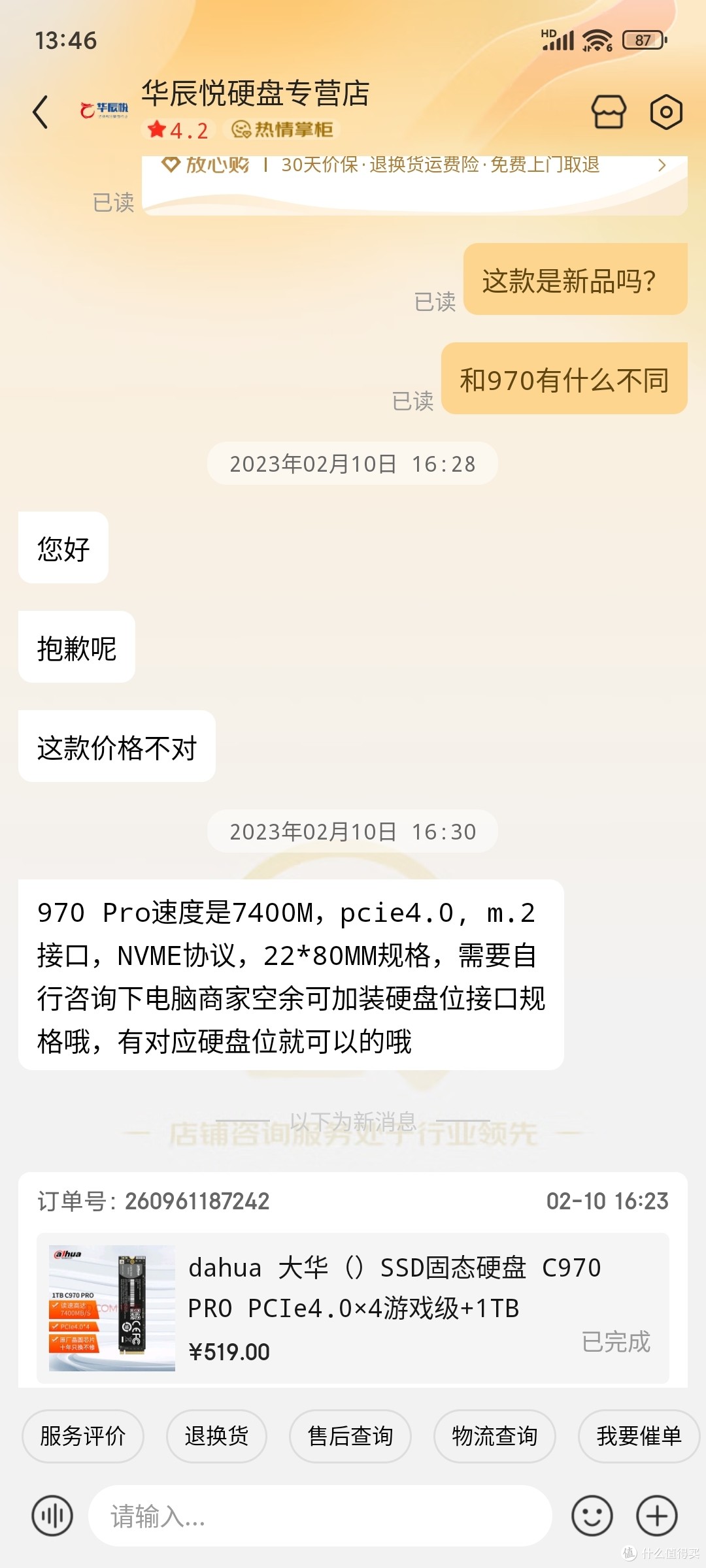Tap the 服务评价 chip

83,1436
